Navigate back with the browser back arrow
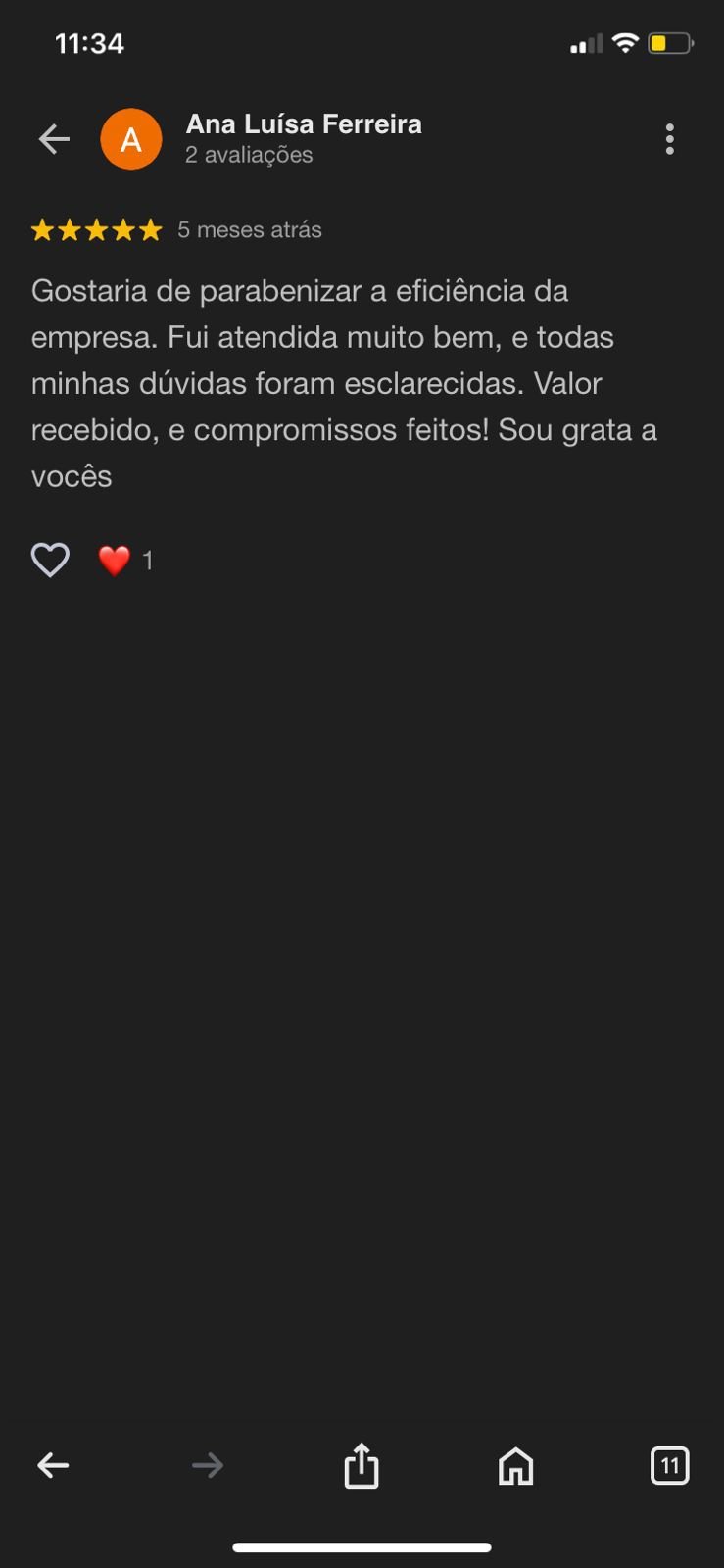Screen dimensions: 724x1568 [53, 1465]
